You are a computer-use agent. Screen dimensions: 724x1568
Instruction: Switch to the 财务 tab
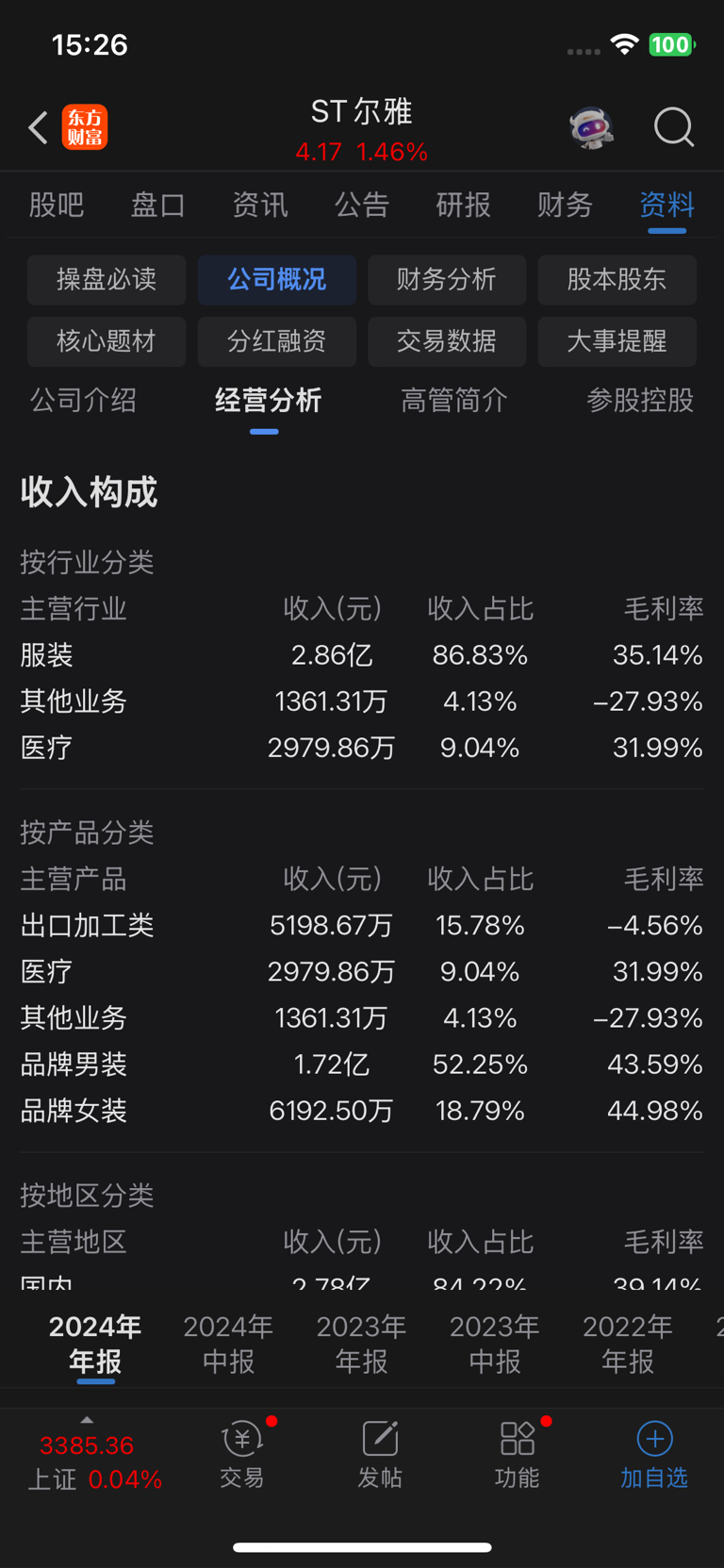coord(565,205)
